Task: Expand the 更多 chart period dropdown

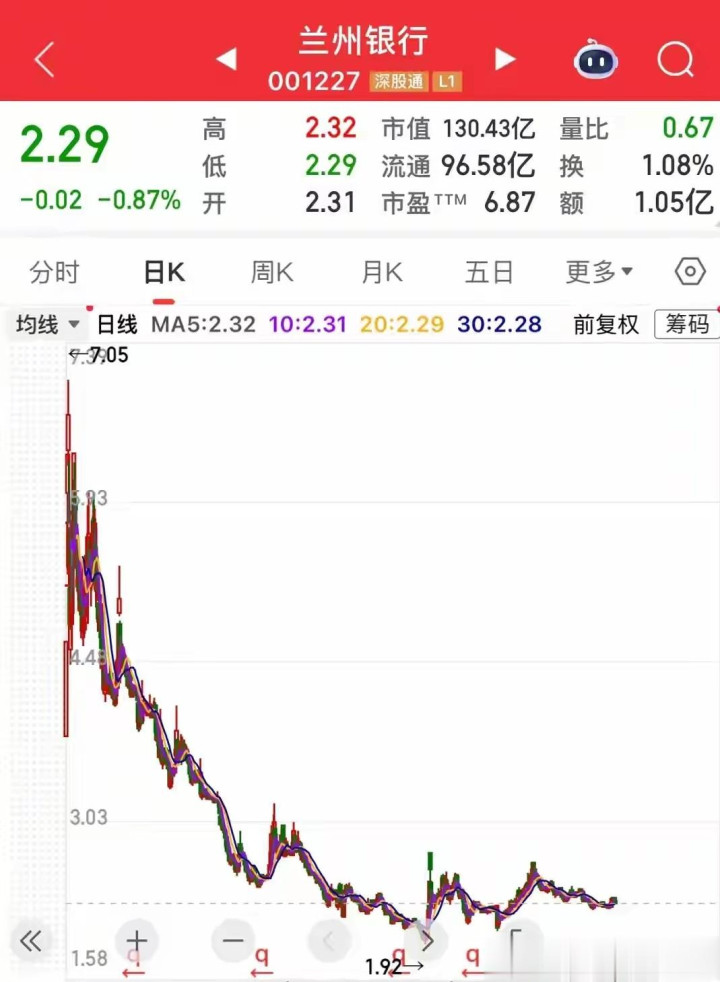Action: 599,272
